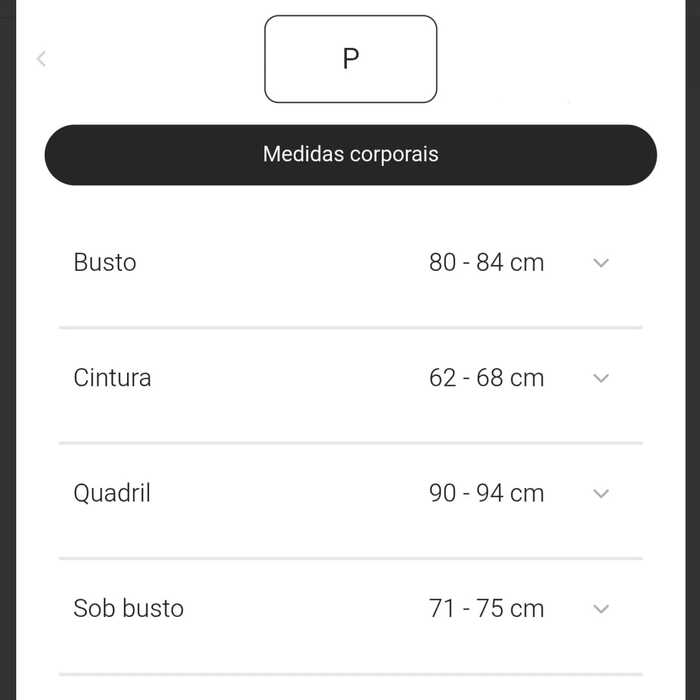Screen dimensions: 700x700
Task: Select the P size box
Action: coord(350,59)
